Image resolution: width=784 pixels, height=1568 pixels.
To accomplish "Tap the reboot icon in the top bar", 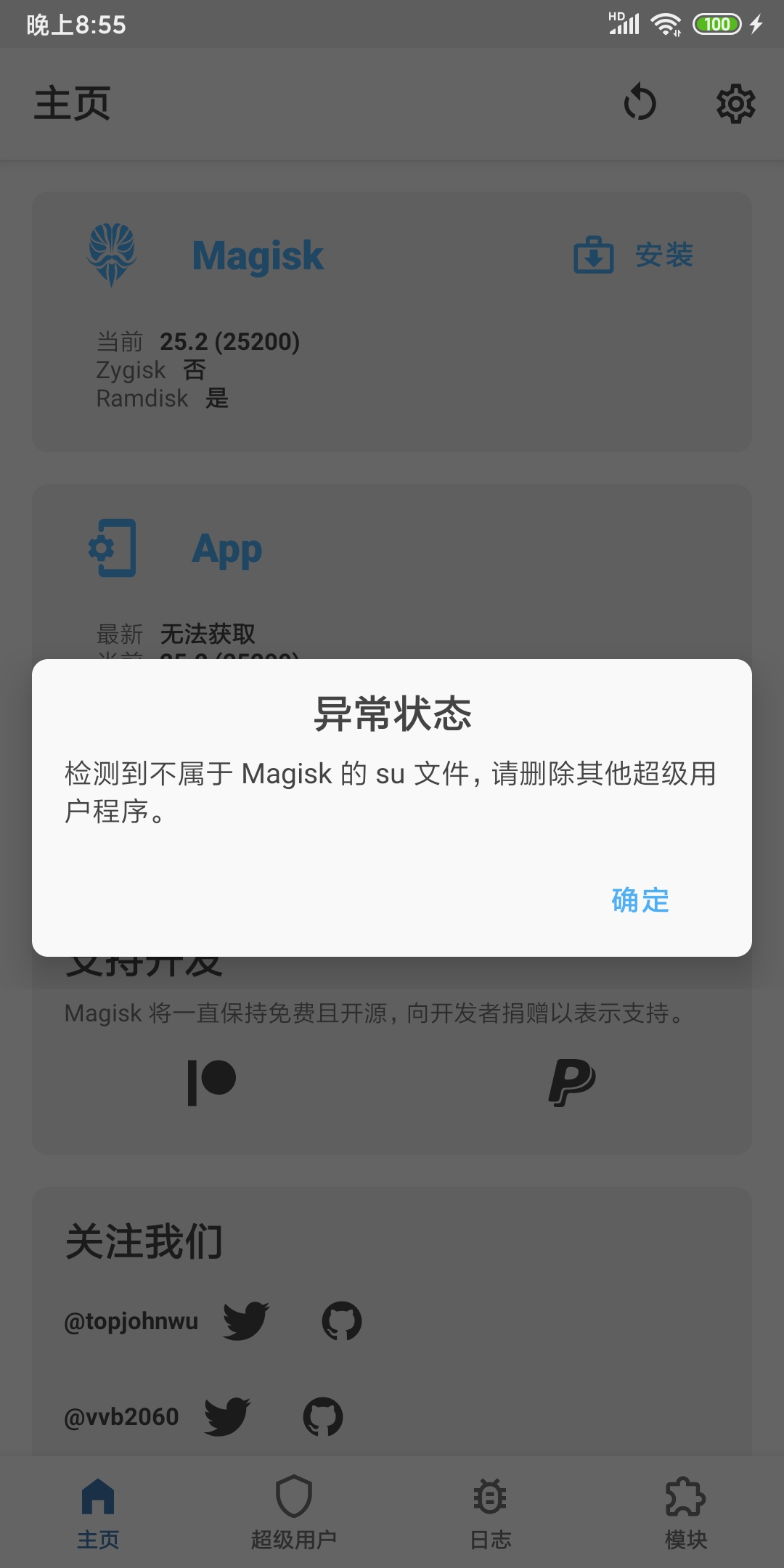I will pos(640,102).
